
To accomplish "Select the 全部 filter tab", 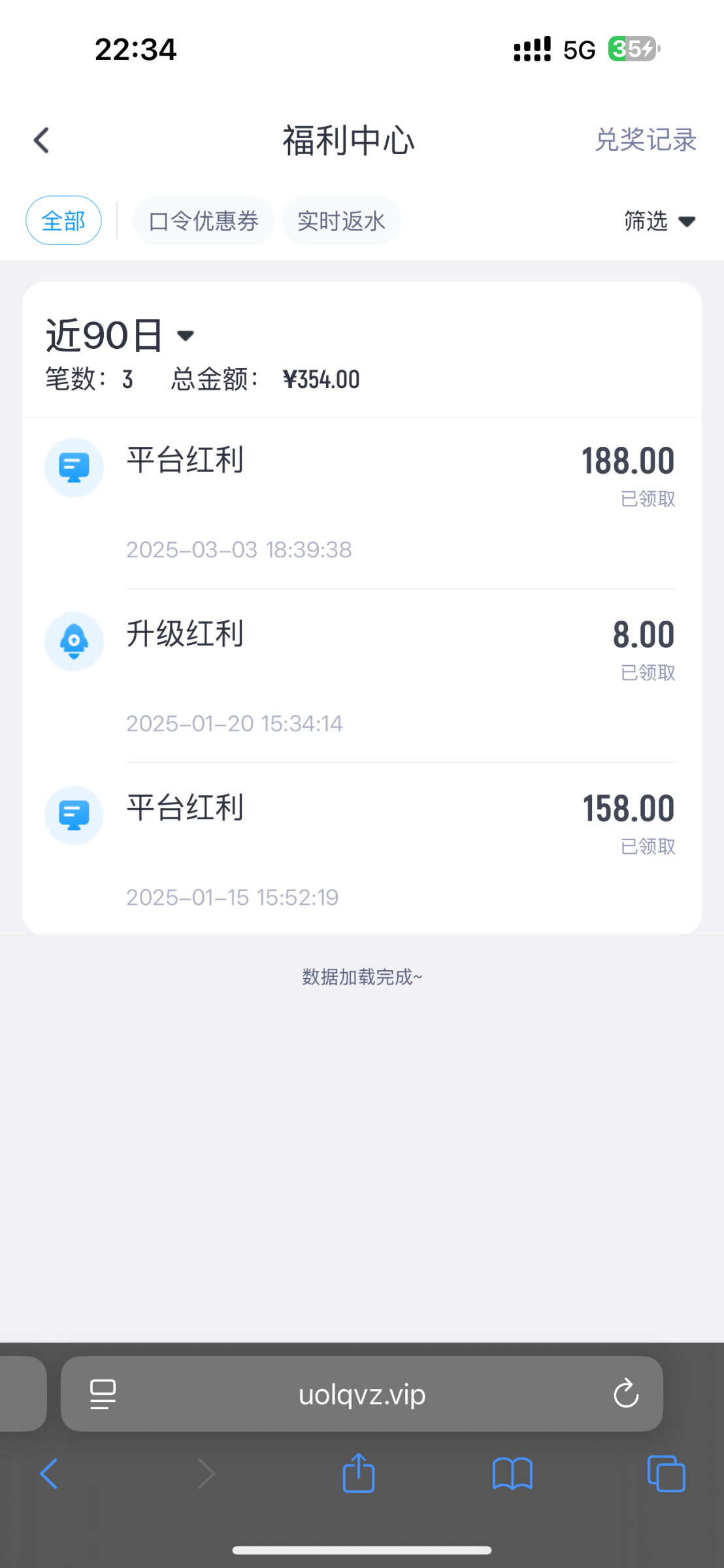I will pyautogui.click(x=63, y=221).
